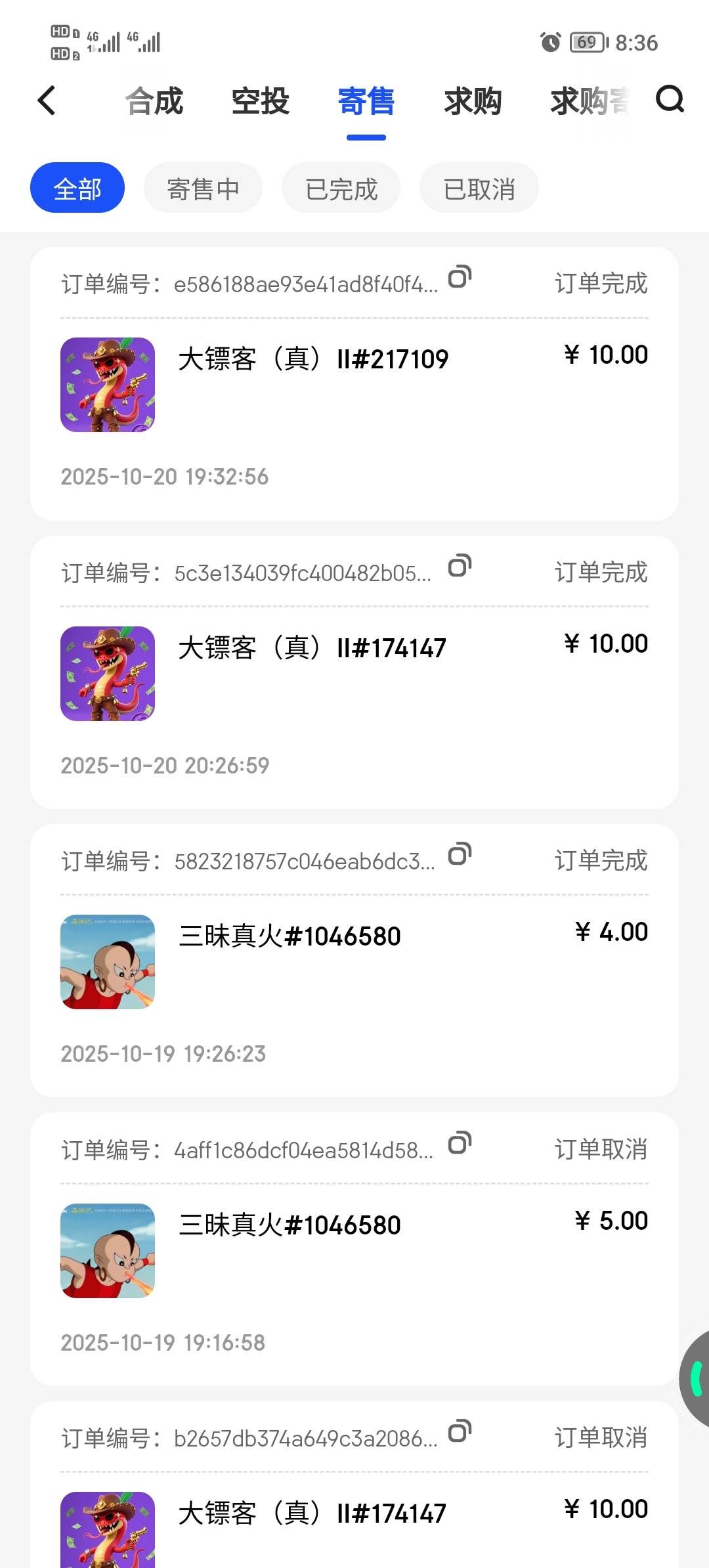The width and height of the screenshot is (709, 1568).
Task: Open the search magnifier icon
Action: coord(670,100)
